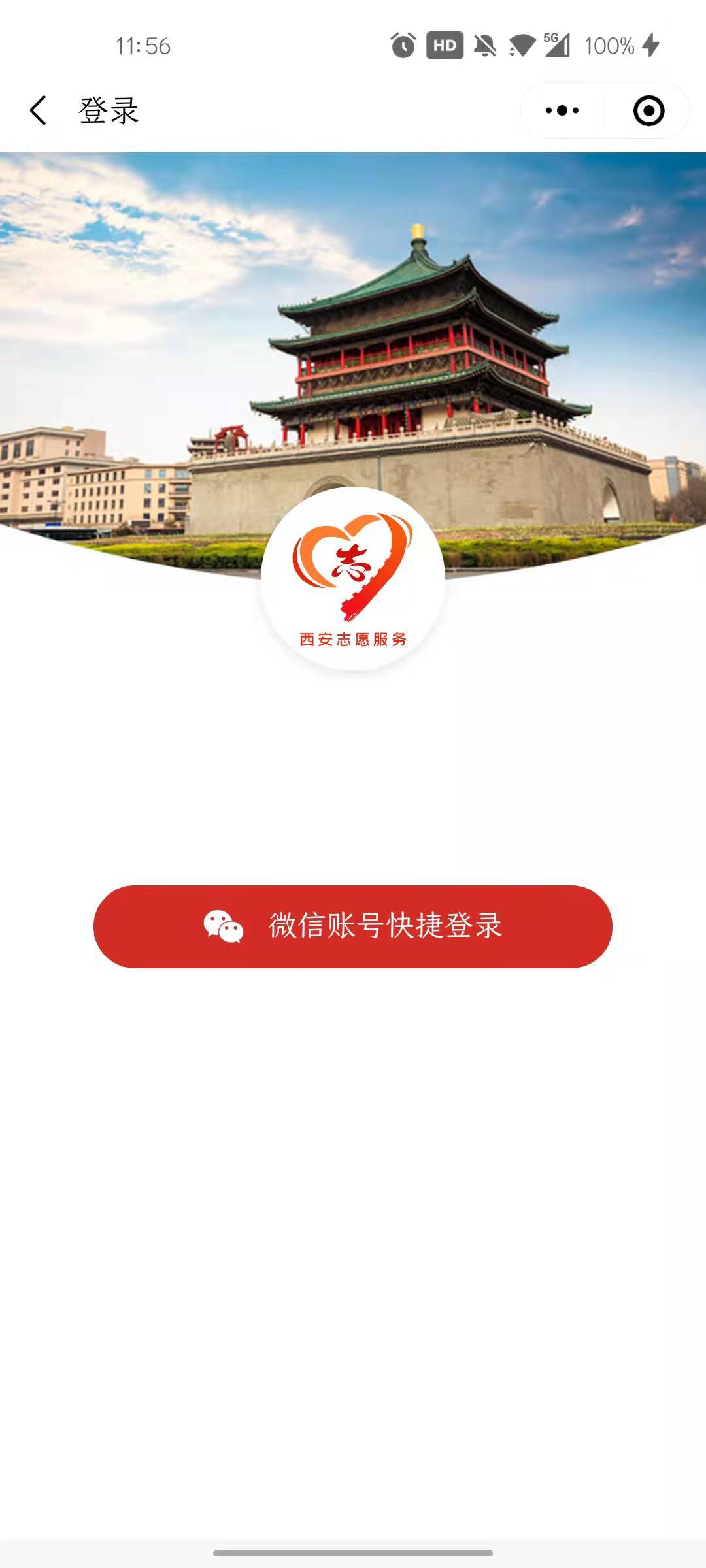706x1568 pixels.
Task: Close the mini program with the circle icon
Action: coord(648,110)
